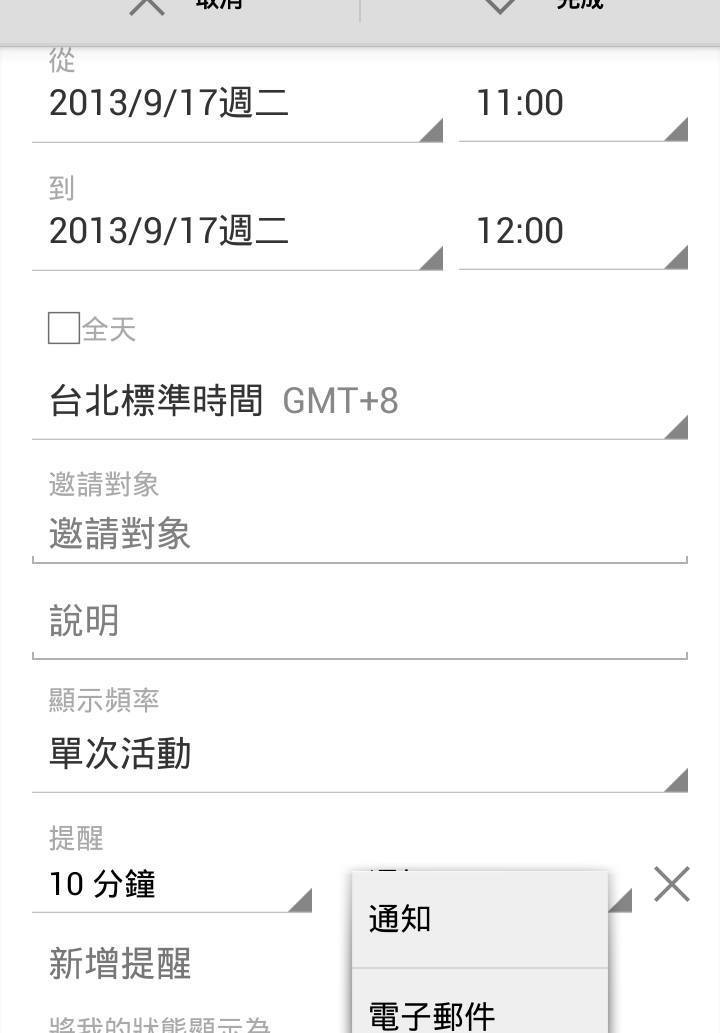This screenshot has height=1033, width=720.
Task: Expand the 單次活動 repeat dropdown
Action: coord(359,754)
